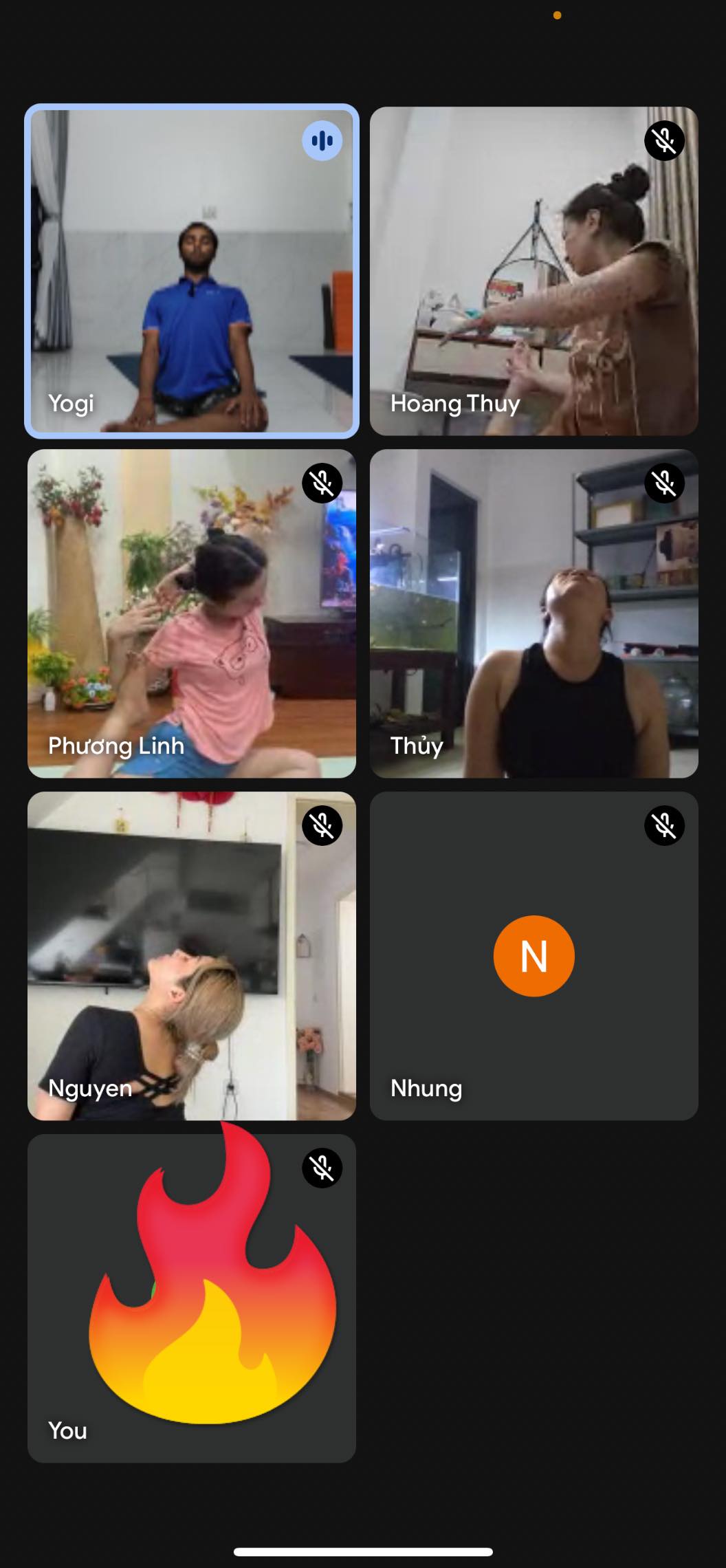Open Yogi's video tile
The width and height of the screenshot is (726, 1568).
click(191, 271)
